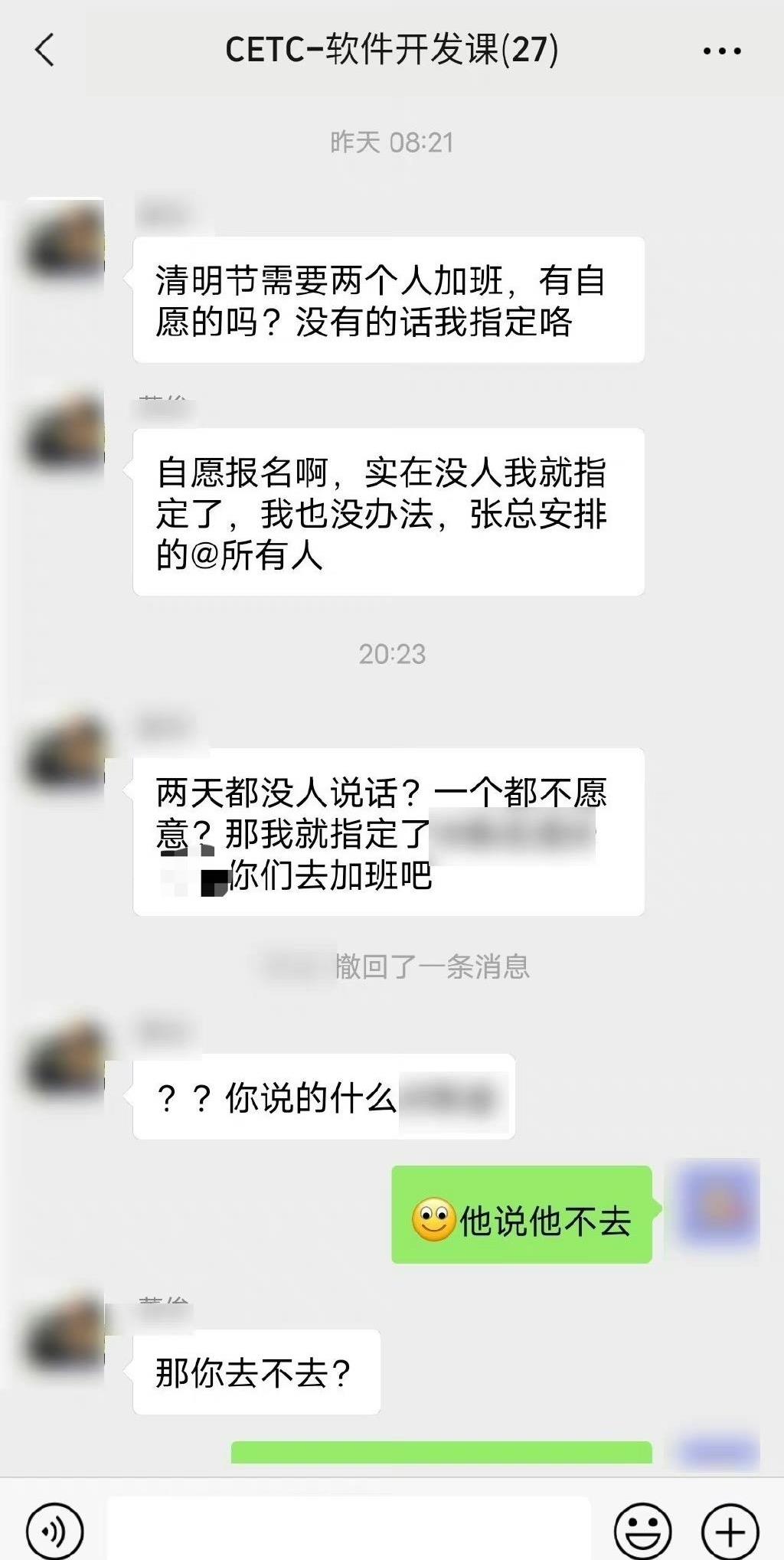Switch to voice message input
The height and width of the screenshot is (1560, 784).
pos(54,1531)
